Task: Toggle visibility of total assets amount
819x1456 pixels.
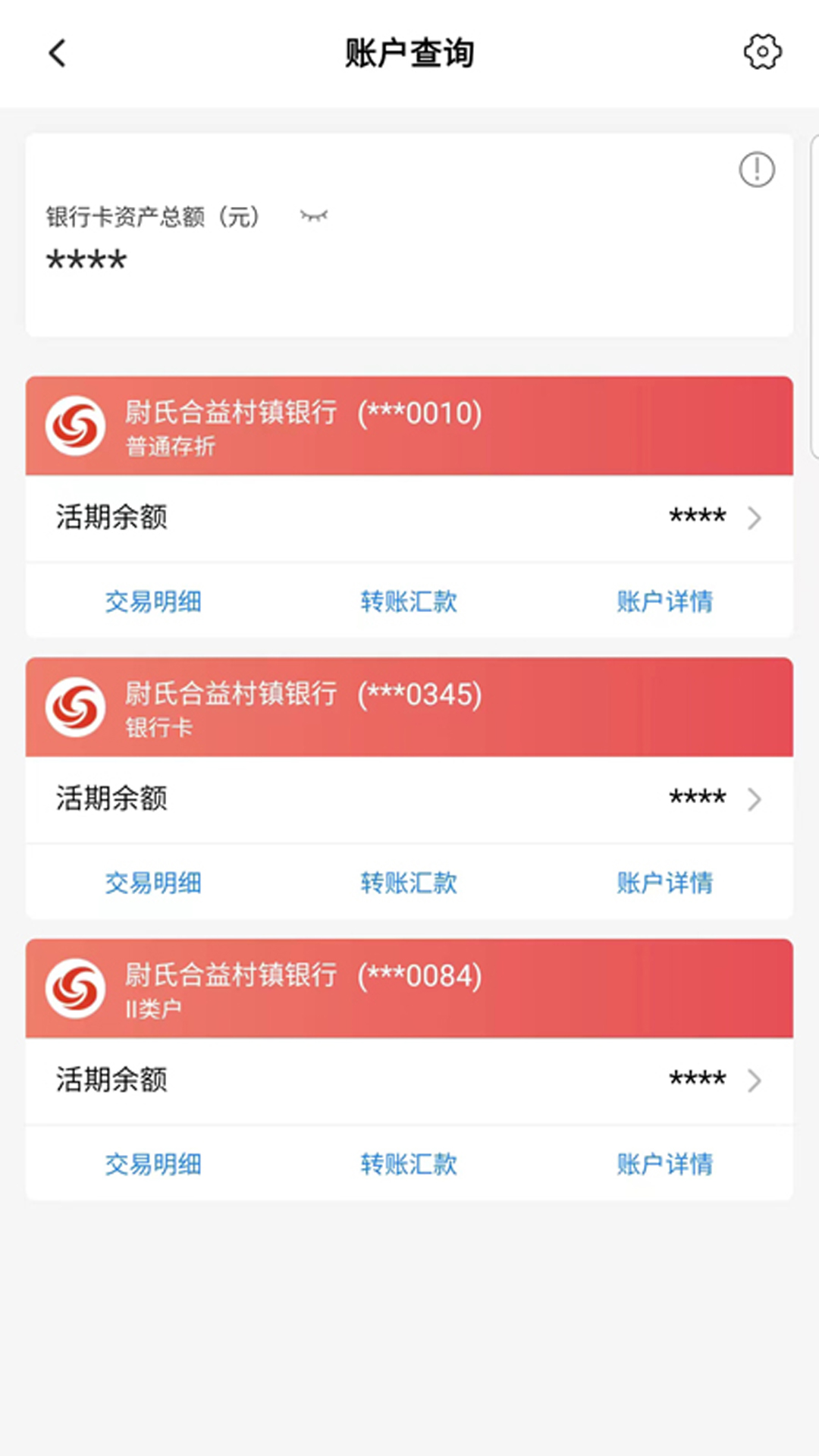Action: [313, 217]
